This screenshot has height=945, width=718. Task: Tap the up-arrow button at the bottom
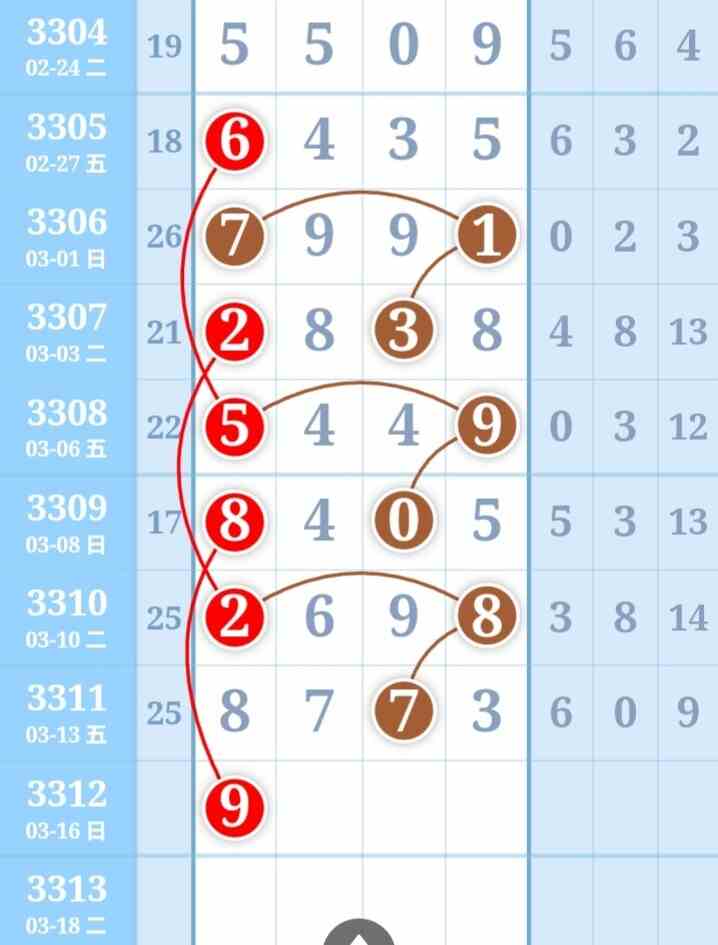[x=359, y=935]
